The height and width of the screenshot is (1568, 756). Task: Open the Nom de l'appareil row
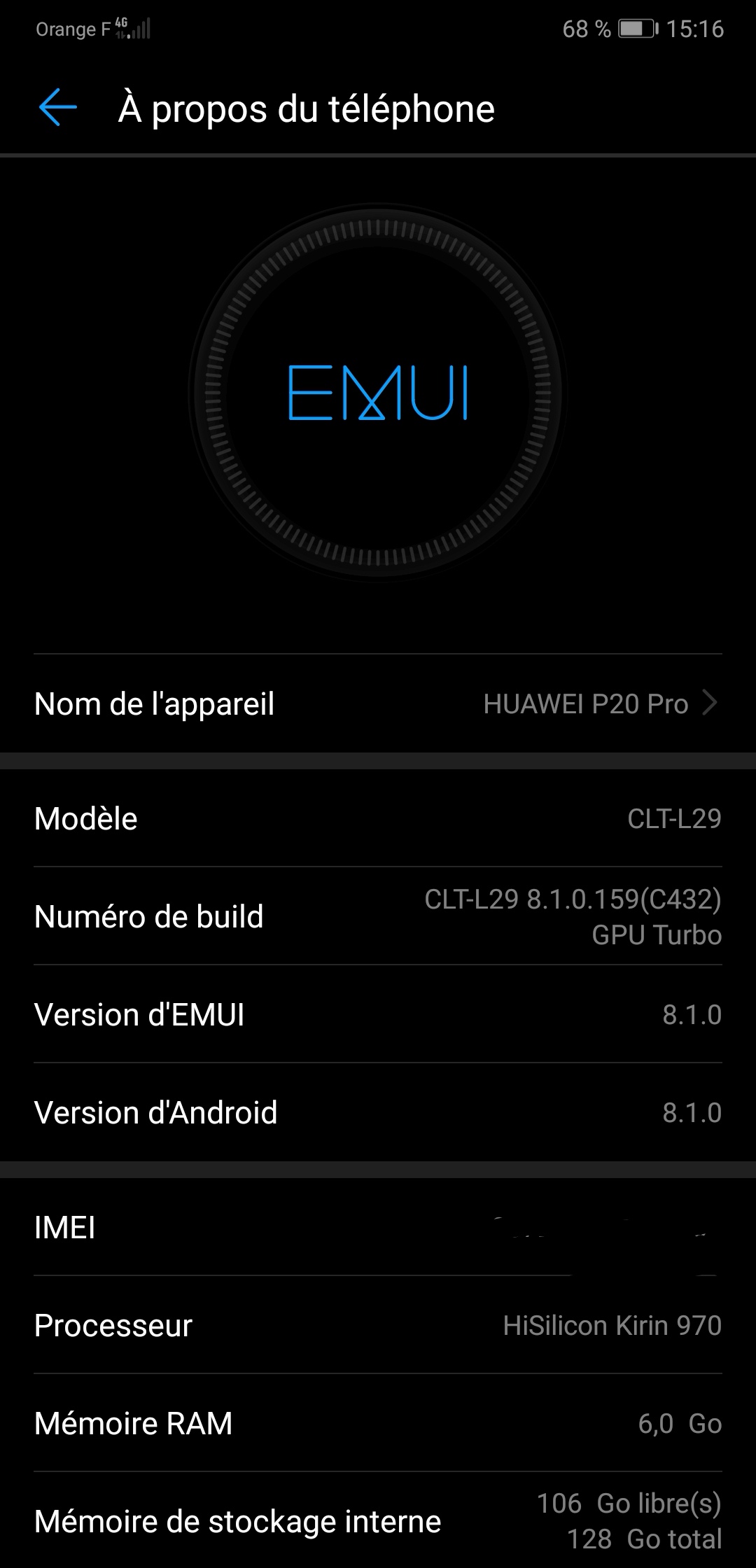pos(378,703)
